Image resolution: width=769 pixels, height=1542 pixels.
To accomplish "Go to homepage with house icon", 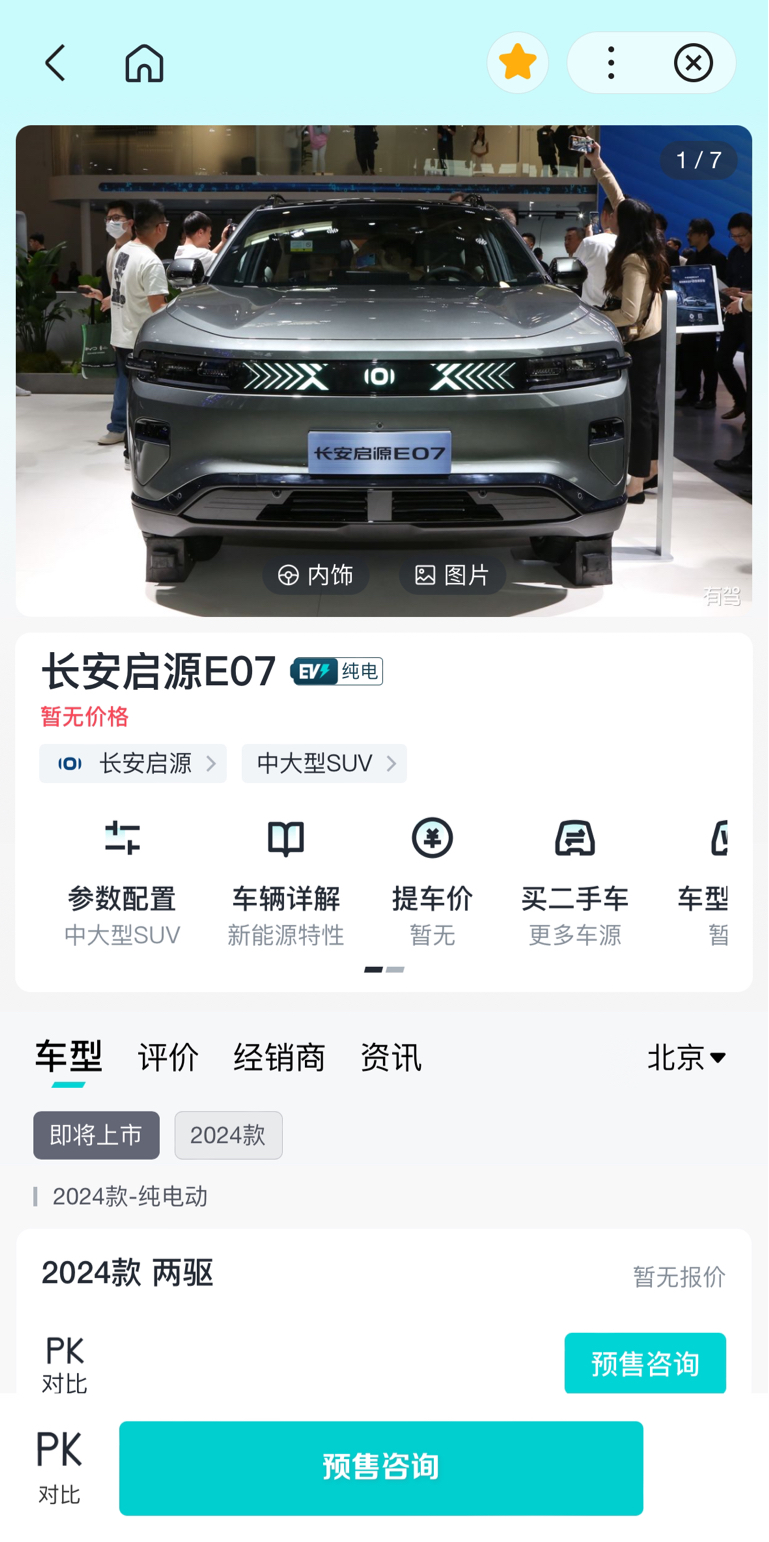I will pyautogui.click(x=144, y=62).
